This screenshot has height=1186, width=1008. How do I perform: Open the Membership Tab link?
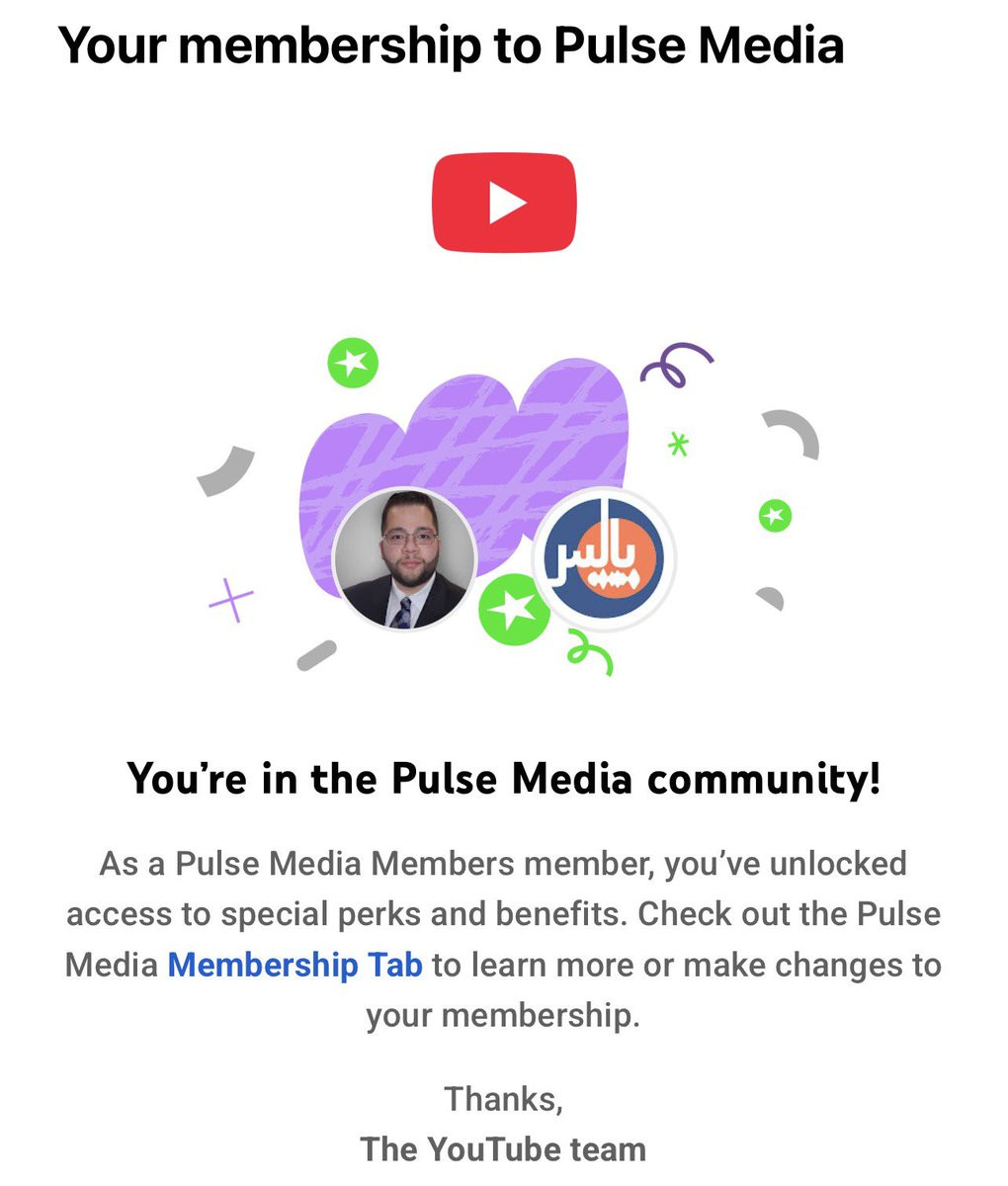pos(294,965)
